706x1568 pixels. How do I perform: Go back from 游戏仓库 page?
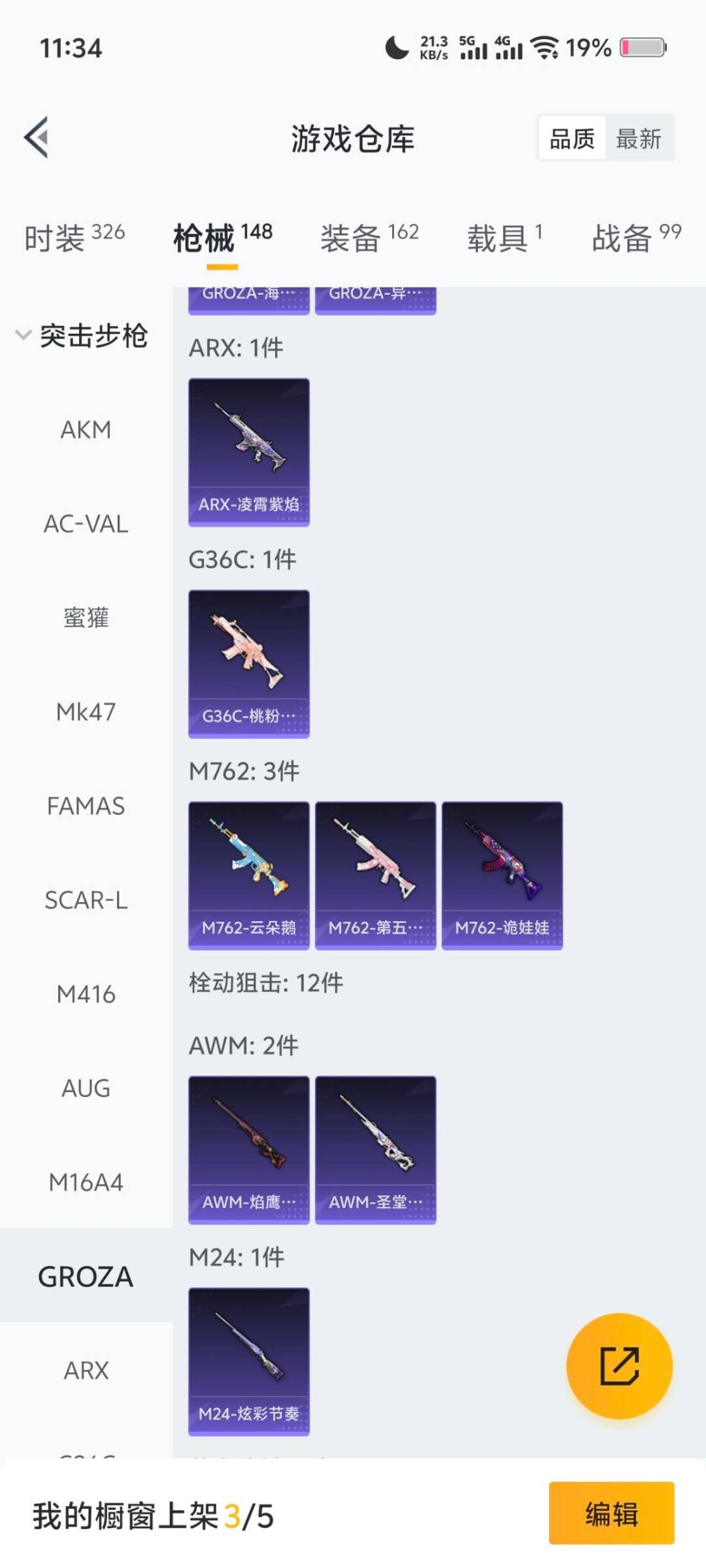37,137
